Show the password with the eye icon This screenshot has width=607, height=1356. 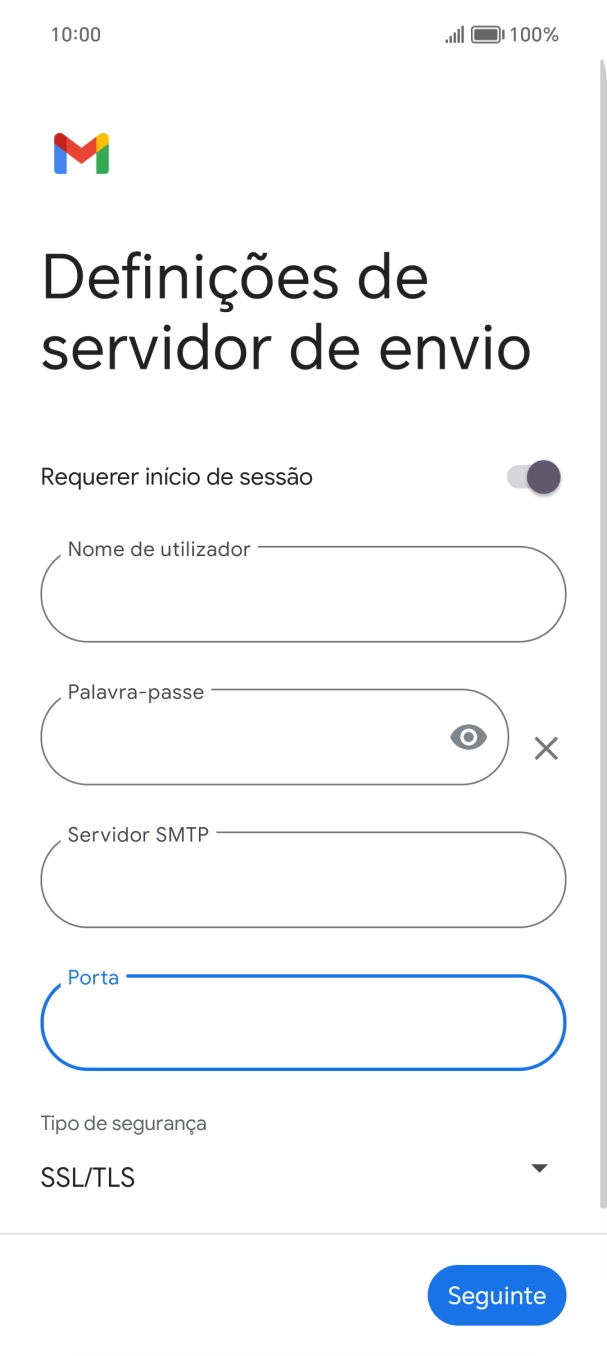click(468, 738)
